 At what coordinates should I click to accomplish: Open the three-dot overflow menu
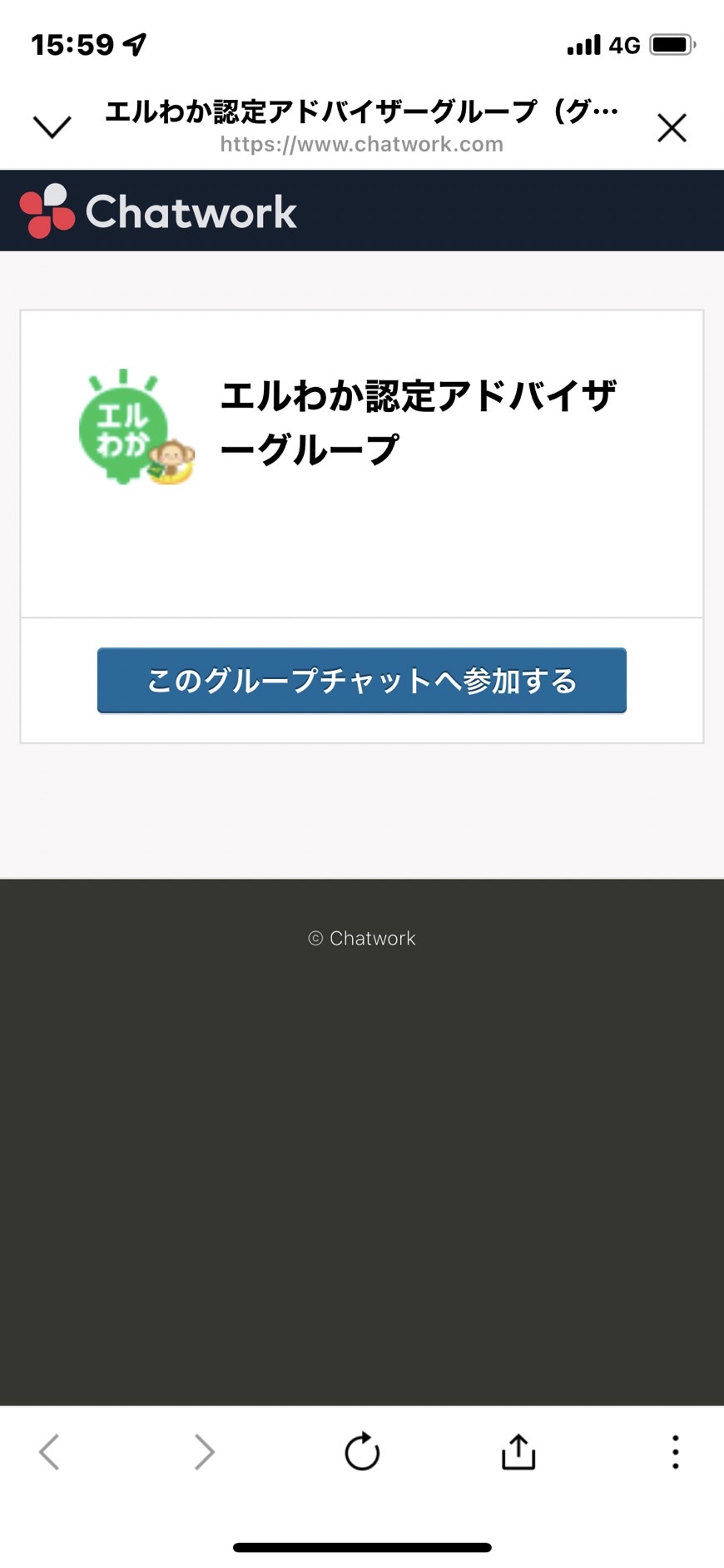[675, 1451]
